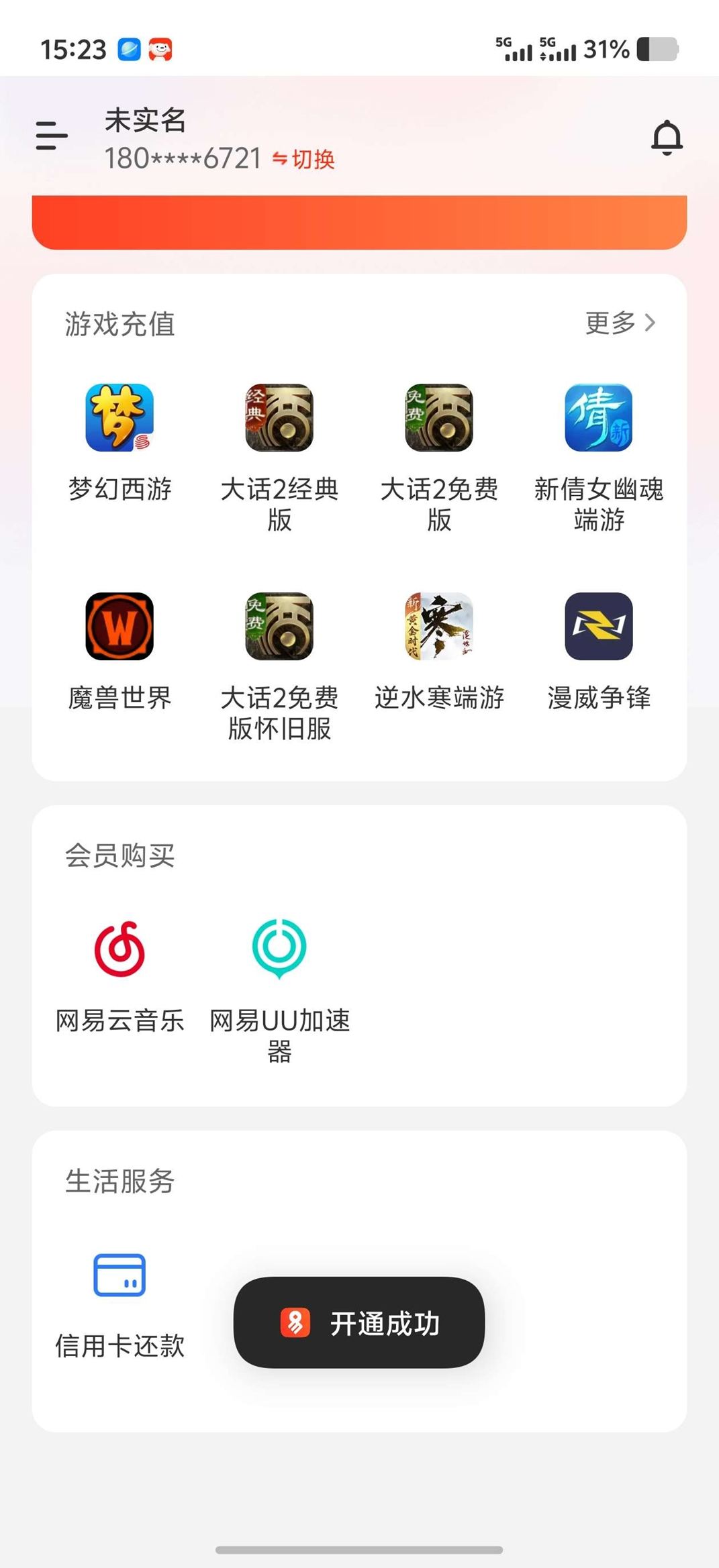This screenshot has width=719, height=1568.
Task: Open the side drawer menu
Action: coord(52,136)
